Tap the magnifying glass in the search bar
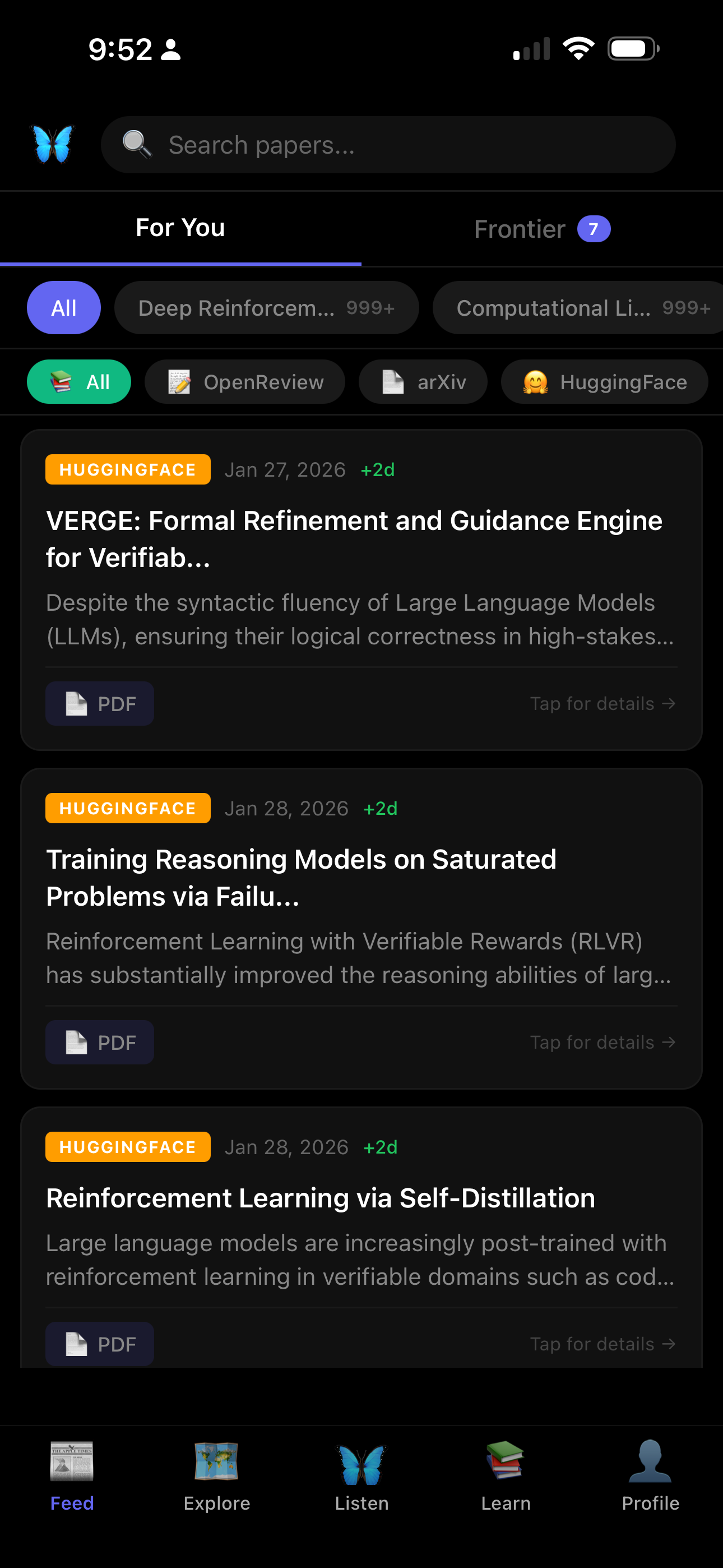 [136, 144]
